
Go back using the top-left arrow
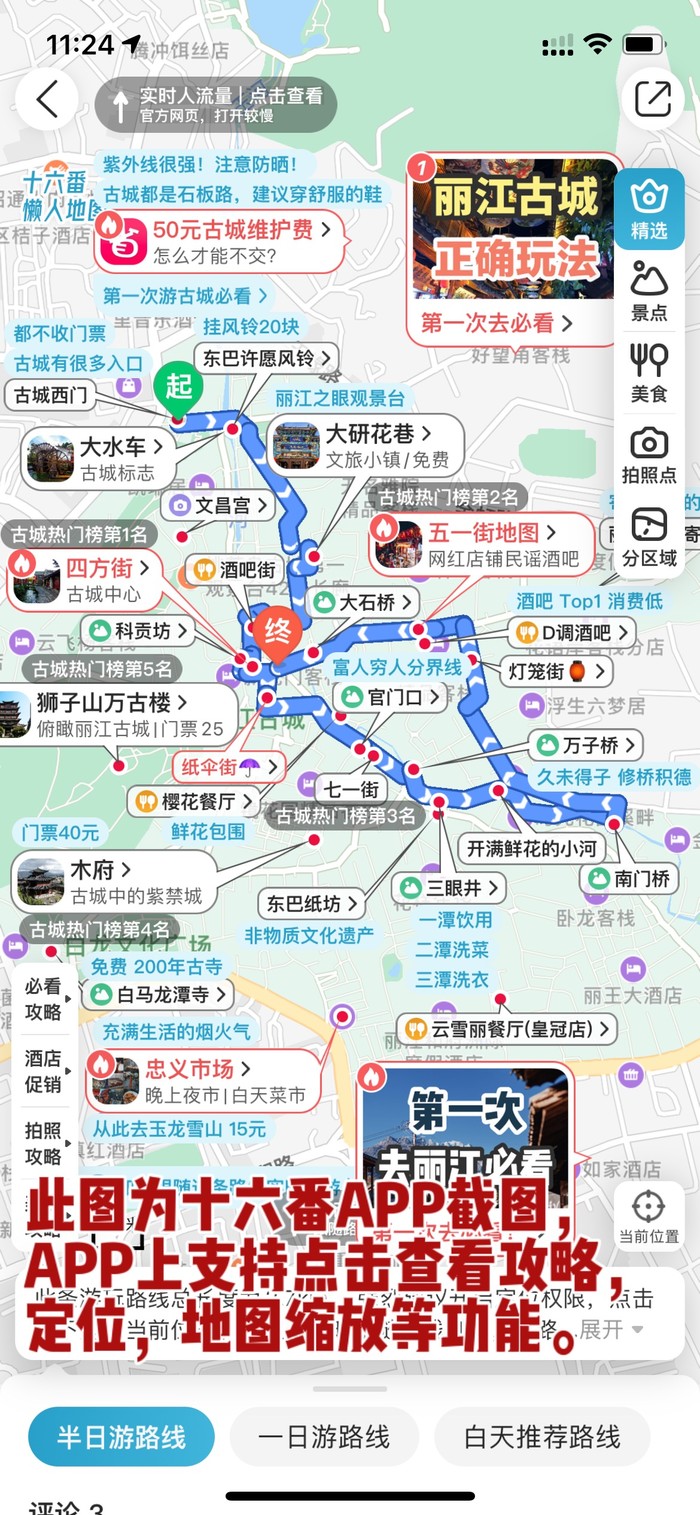(x=46, y=99)
